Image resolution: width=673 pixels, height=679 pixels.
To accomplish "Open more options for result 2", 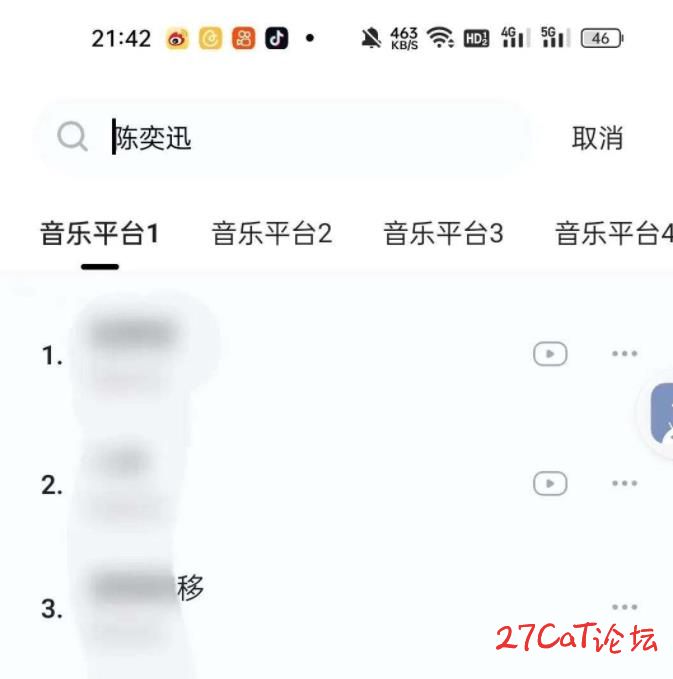I will pyautogui.click(x=624, y=484).
